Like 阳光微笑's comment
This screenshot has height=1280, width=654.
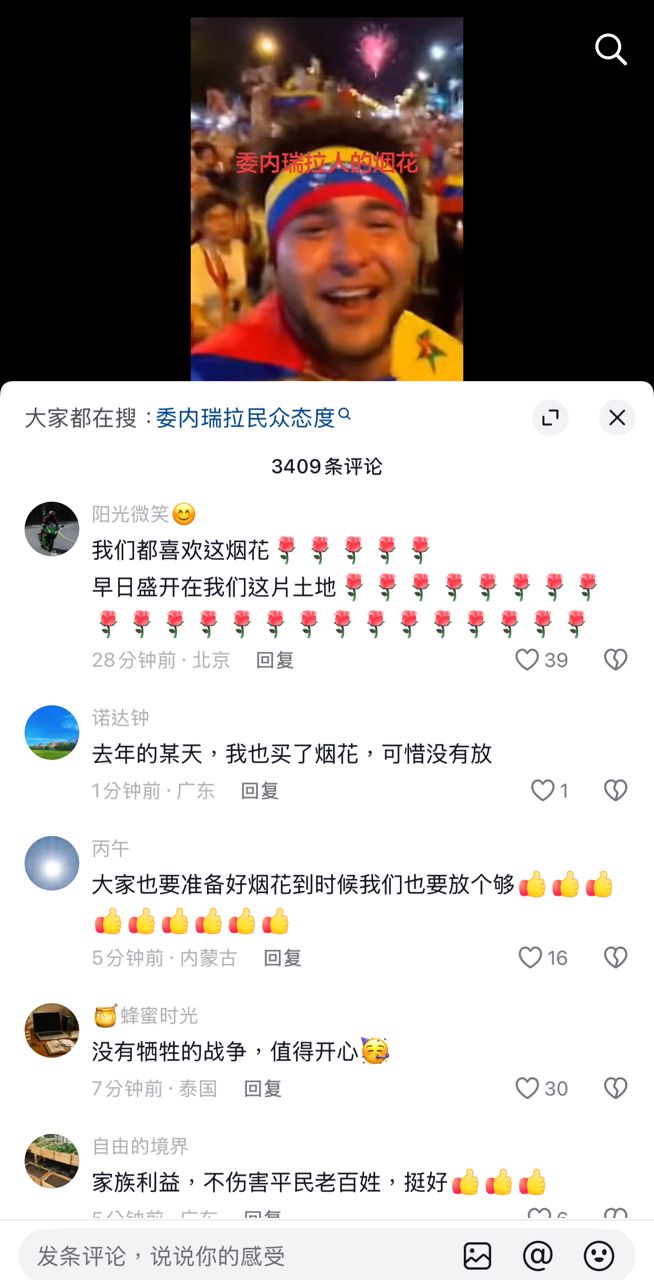(528, 660)
